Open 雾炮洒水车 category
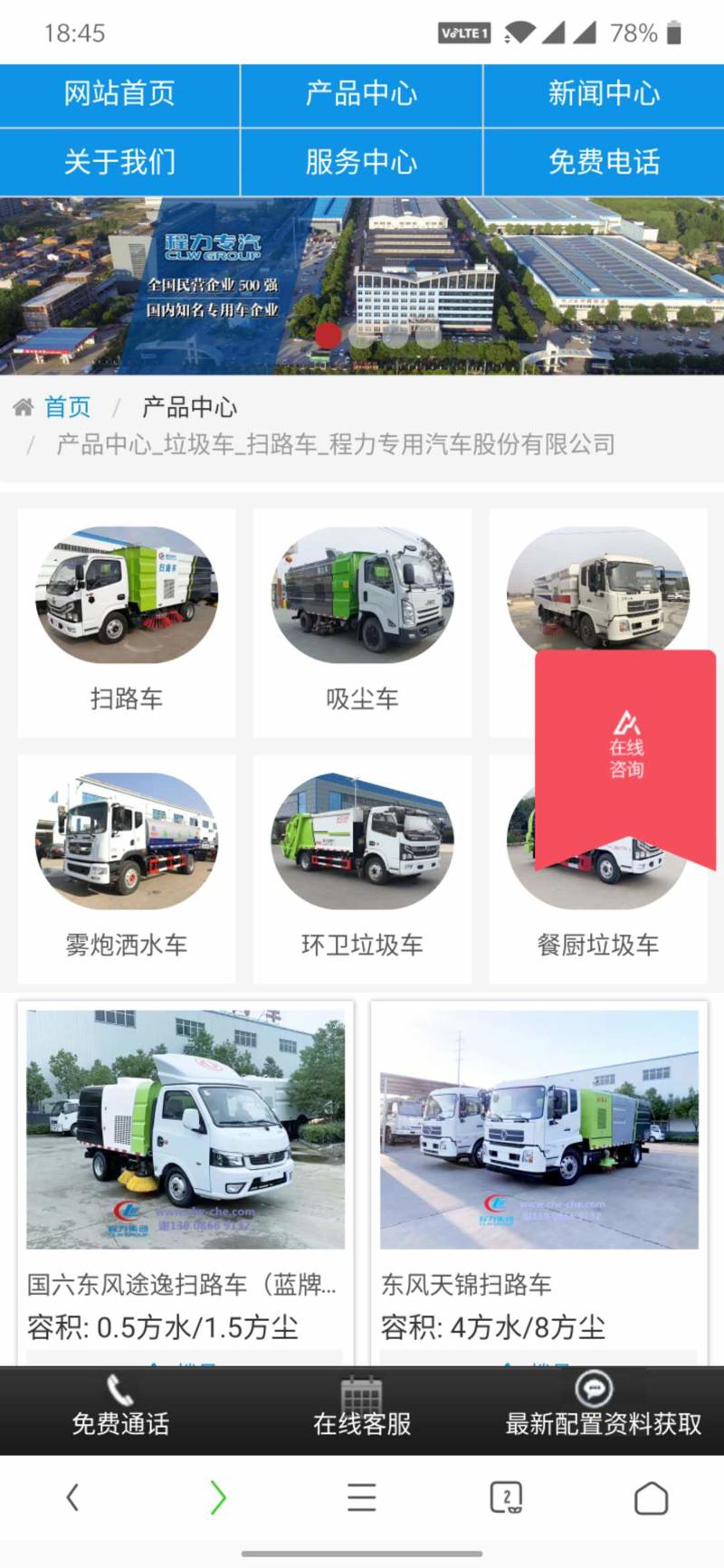 tap(127, 869)
